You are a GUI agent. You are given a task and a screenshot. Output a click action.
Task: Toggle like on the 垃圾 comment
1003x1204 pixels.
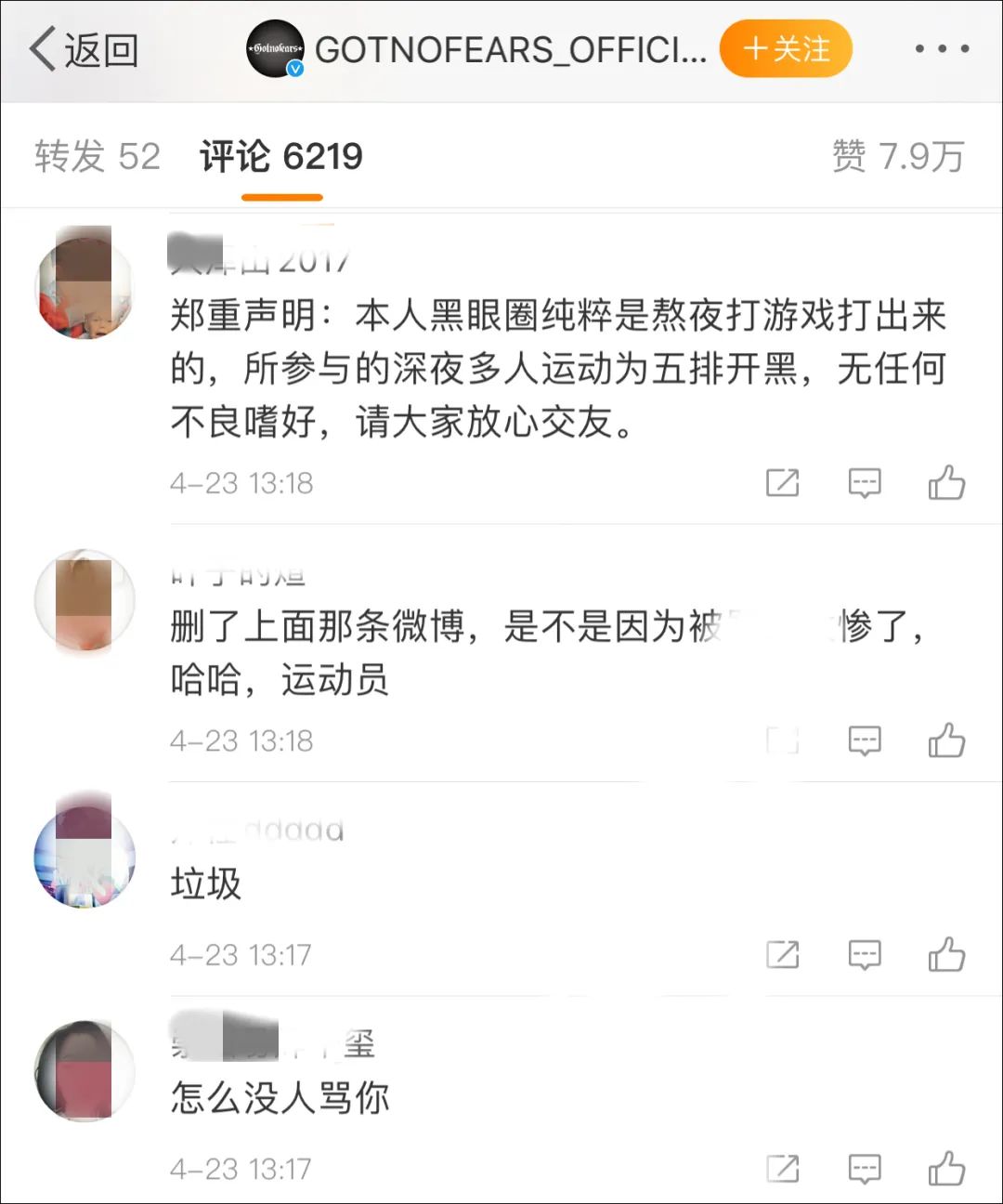[946, 954]
